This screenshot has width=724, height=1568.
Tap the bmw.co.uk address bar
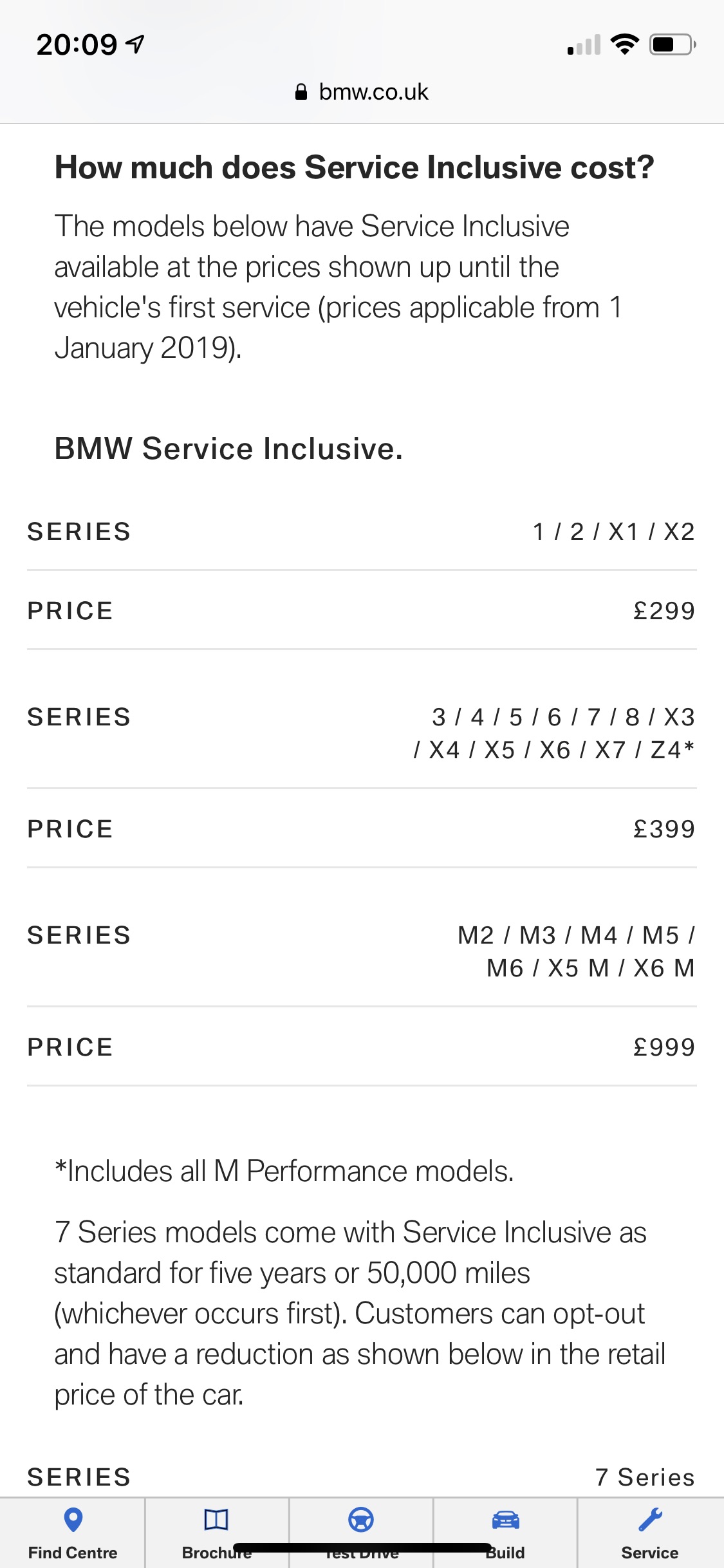coord(362,92)
